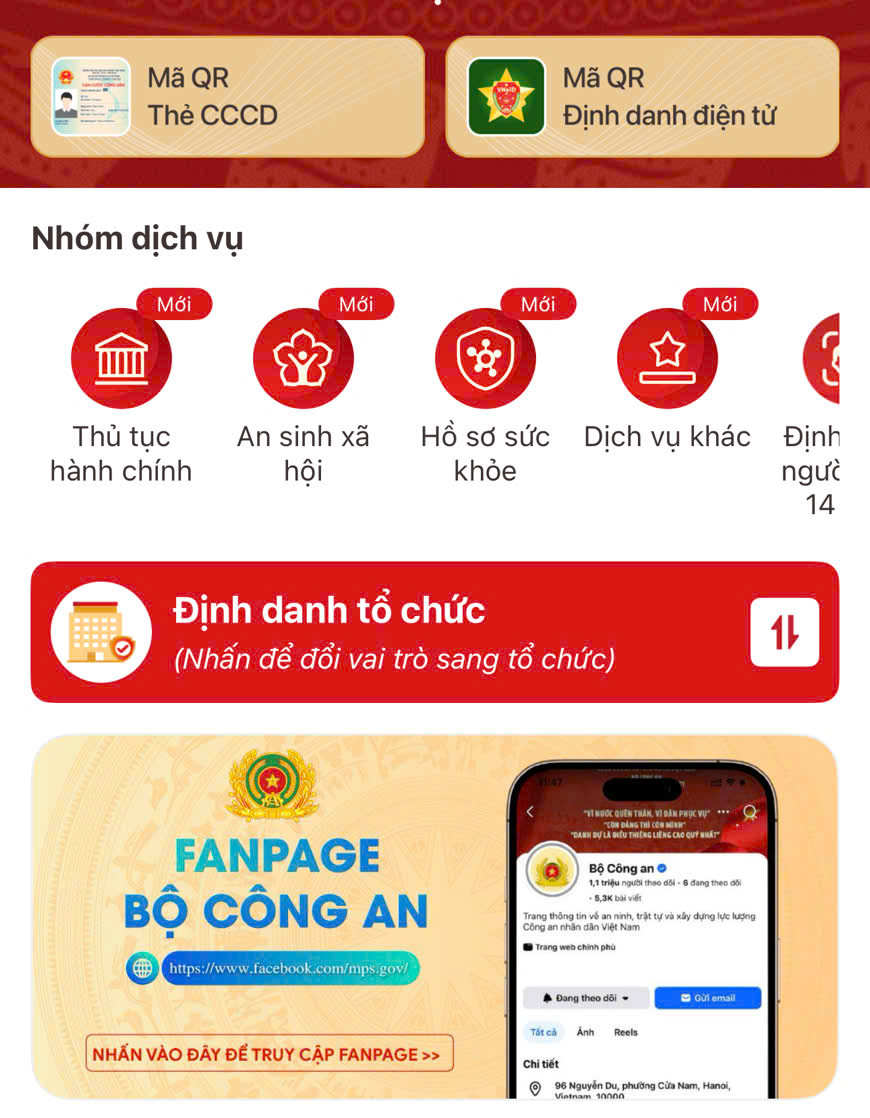Open Mã QR Thẻ CCCD
This screenshot has width=870, height=1118.
228,97
